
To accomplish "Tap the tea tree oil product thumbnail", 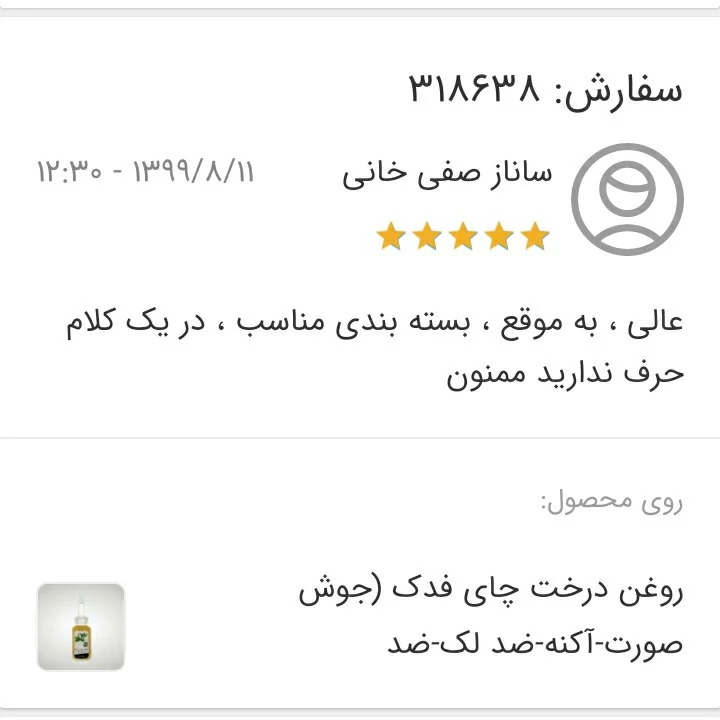I will tap(81, 627).
